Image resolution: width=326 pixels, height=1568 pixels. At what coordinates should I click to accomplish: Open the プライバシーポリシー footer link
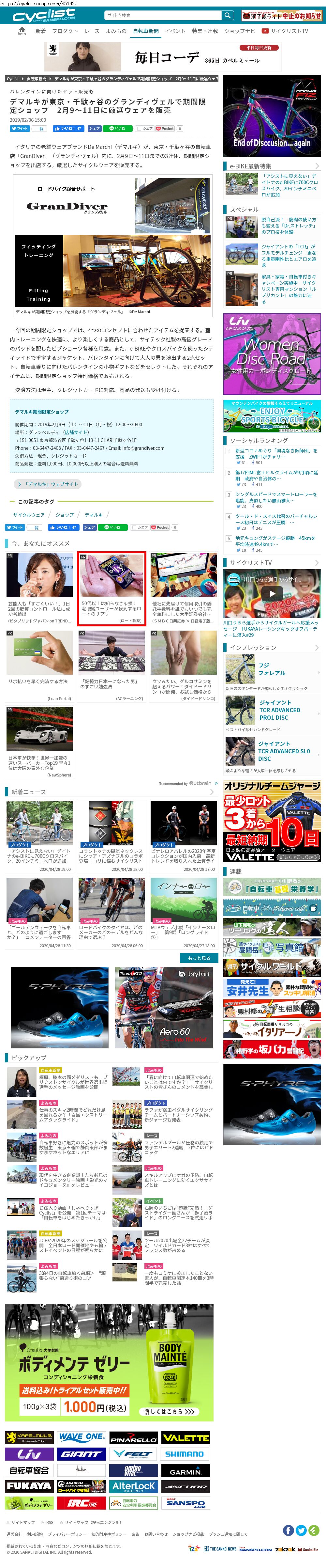coord(67,1534)
